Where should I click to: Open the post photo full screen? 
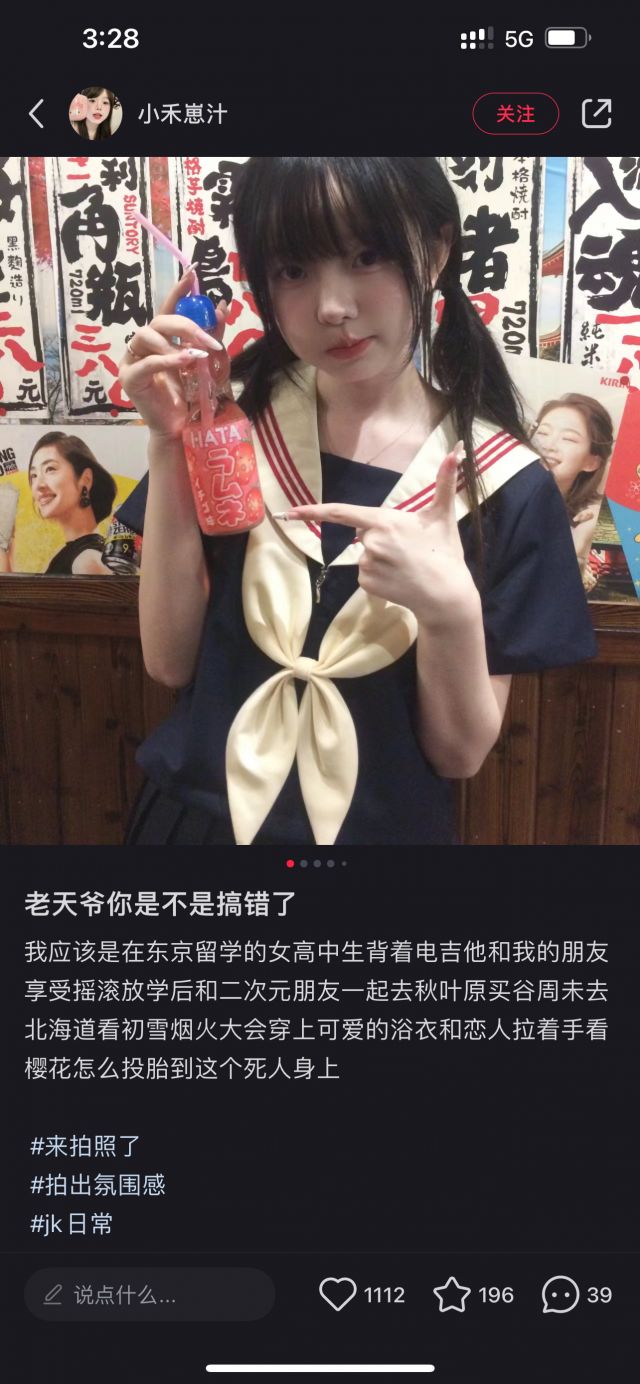[320, 500]
